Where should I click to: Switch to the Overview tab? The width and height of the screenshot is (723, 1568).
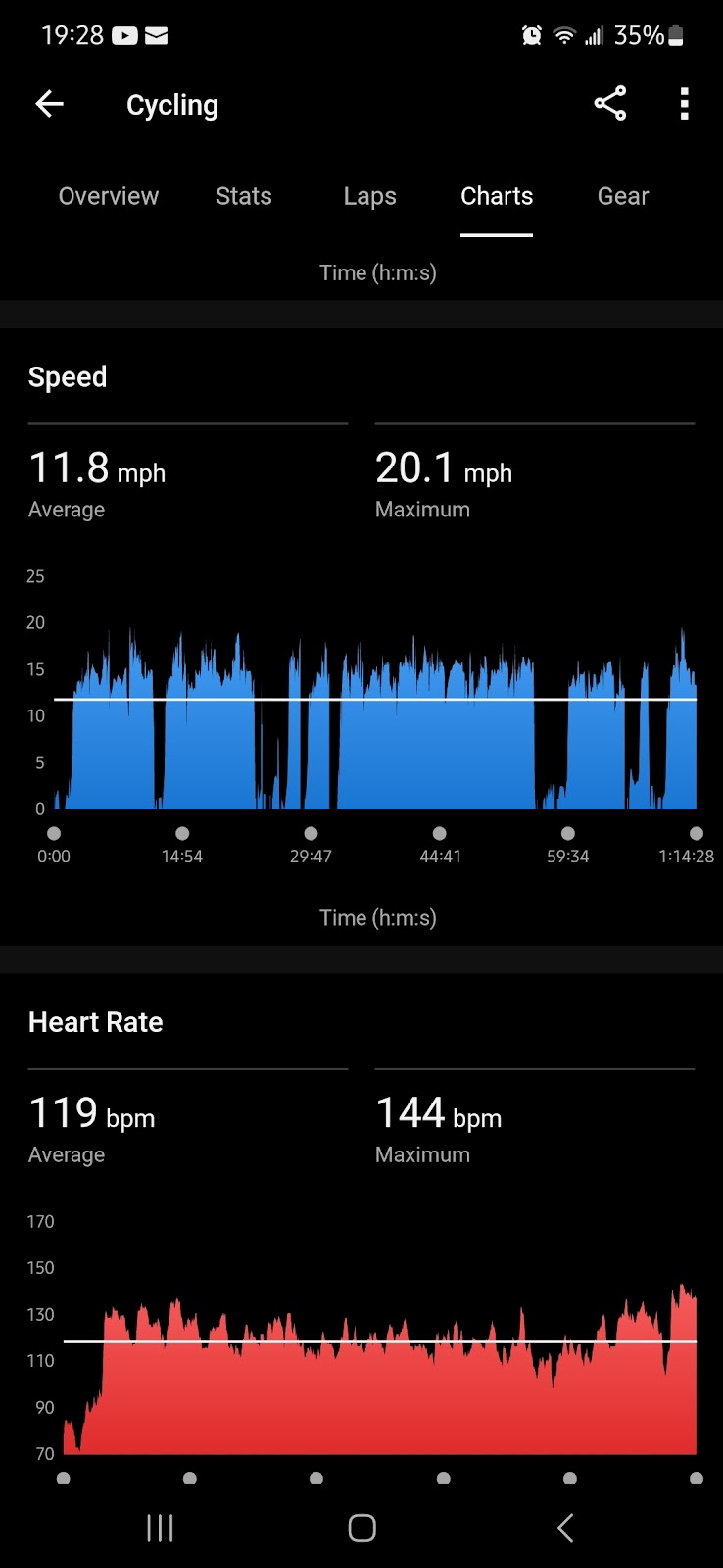pyautogui.click(x=109, y=196)
